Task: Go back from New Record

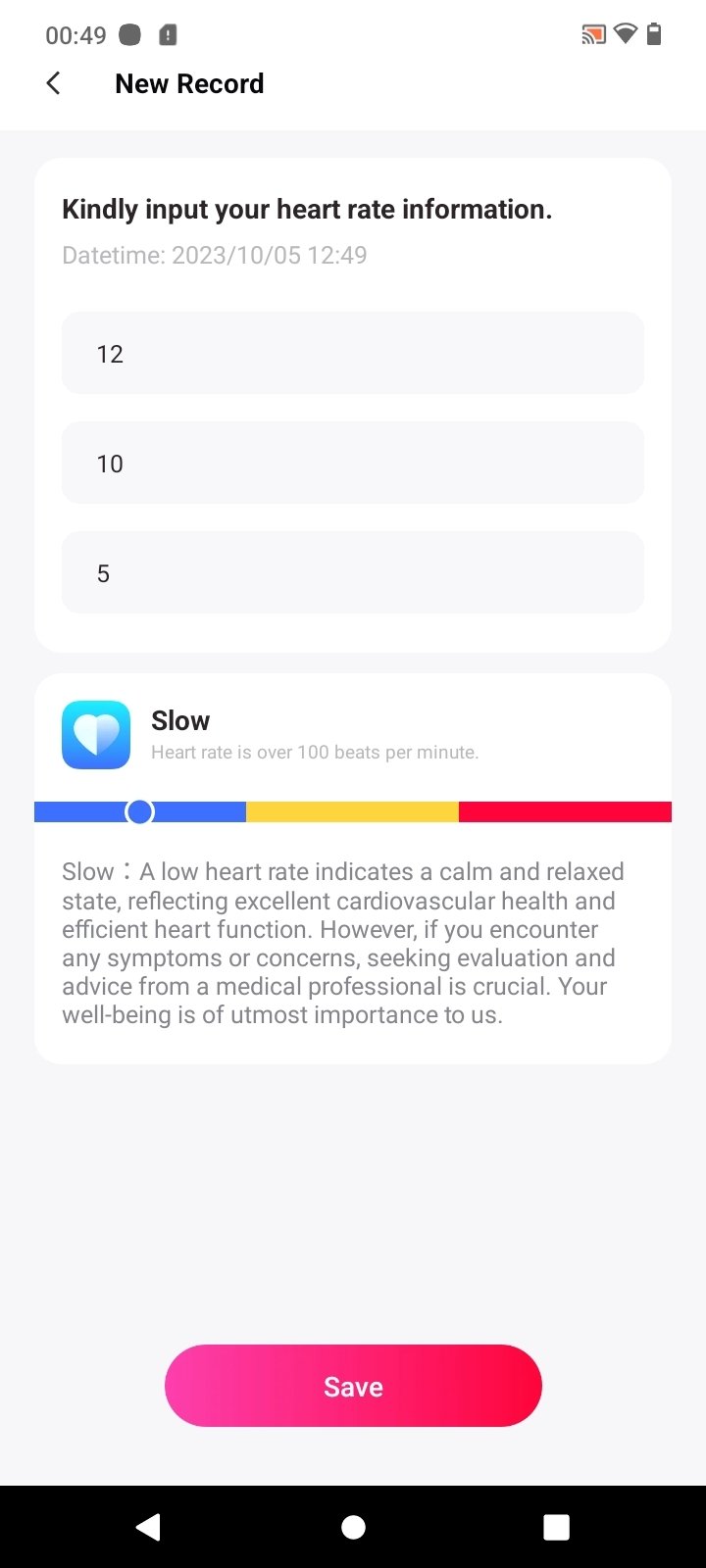Action: tap(54, 84)
